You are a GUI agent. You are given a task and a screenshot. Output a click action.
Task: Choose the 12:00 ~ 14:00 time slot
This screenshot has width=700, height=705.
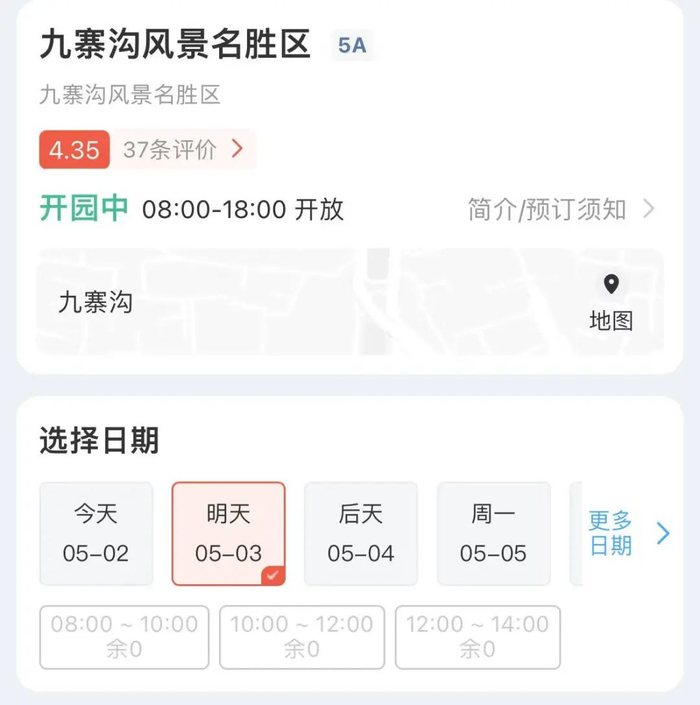coord(477,637)
